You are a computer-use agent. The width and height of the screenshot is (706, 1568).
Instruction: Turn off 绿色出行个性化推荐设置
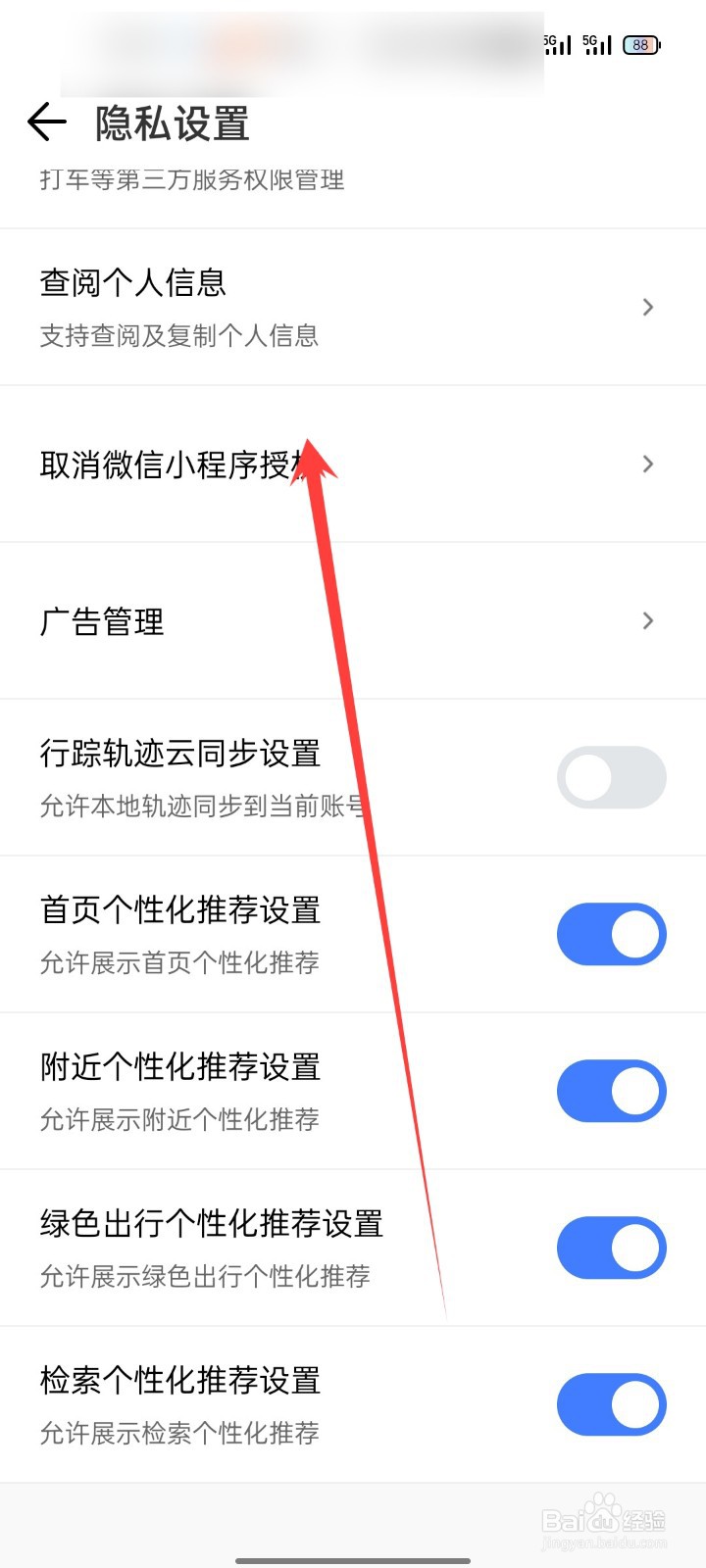pyautogui.click(x=611, y=1248)
